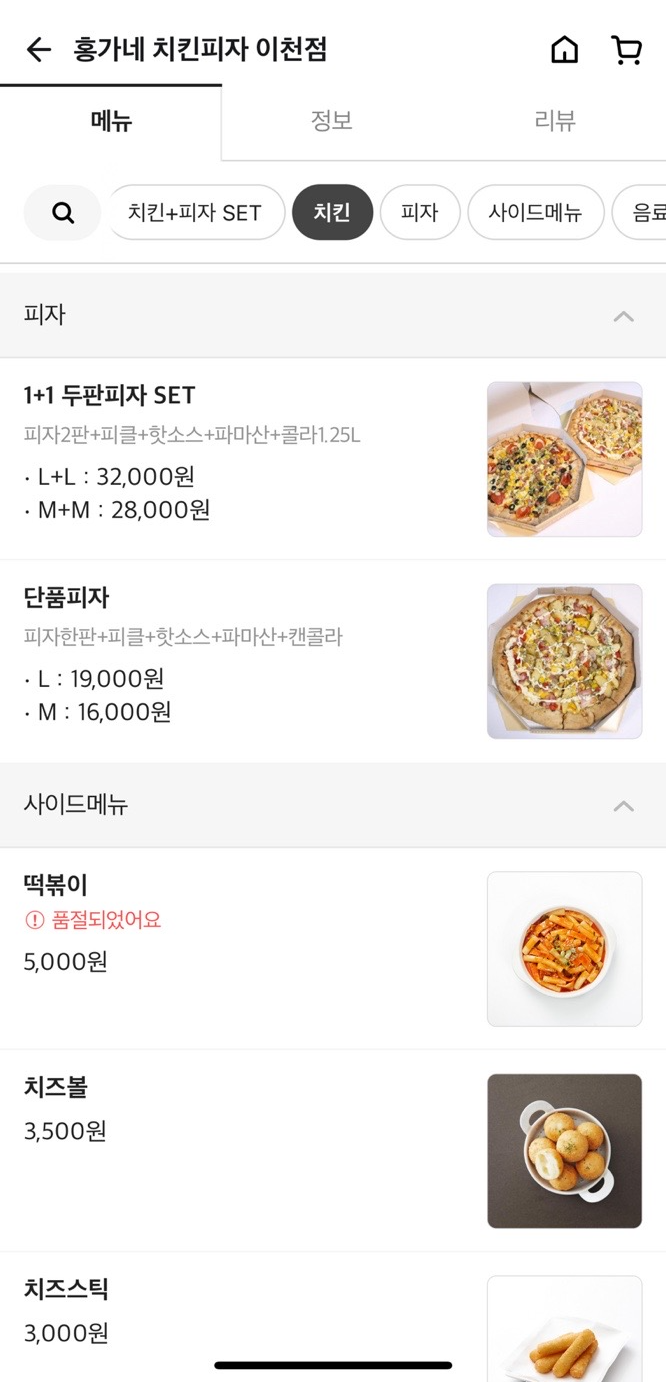Image resolution: width=666 pixels, height=1382 pixels.
Task: Switch to the 정보 tab
Action: [x=331, y=122]
